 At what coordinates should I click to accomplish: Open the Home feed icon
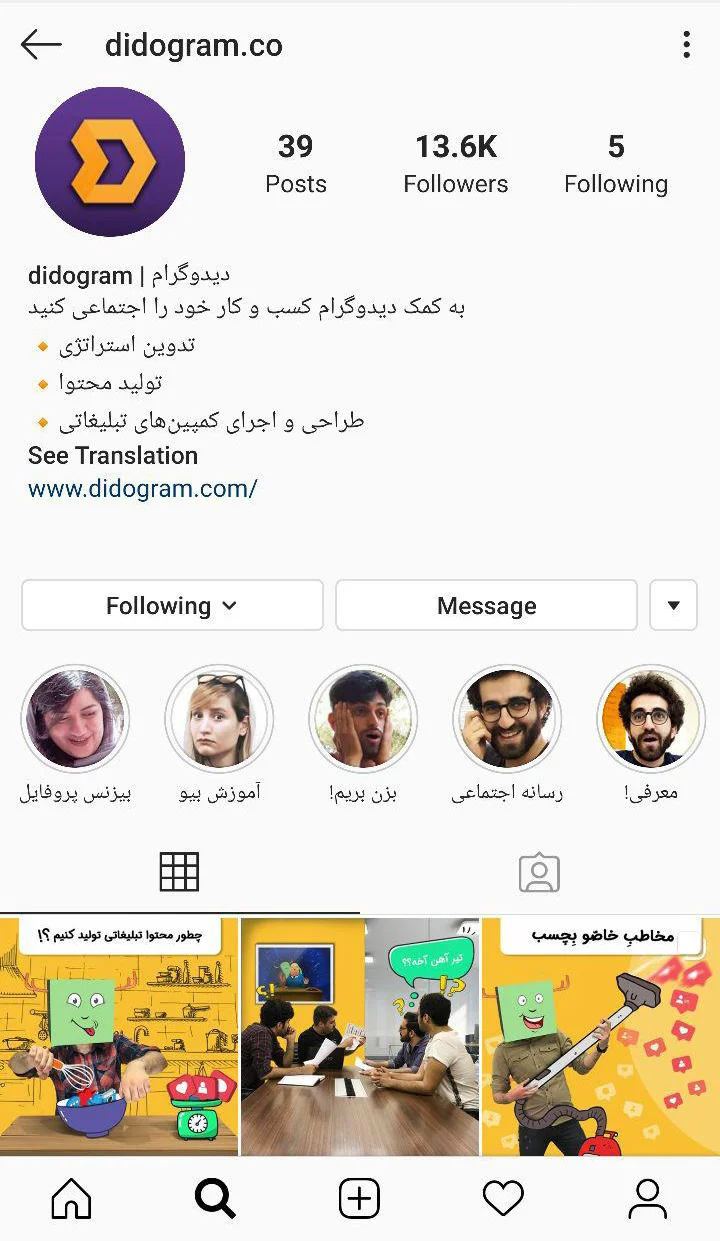pyautogui.click(x=70, y=1197)
